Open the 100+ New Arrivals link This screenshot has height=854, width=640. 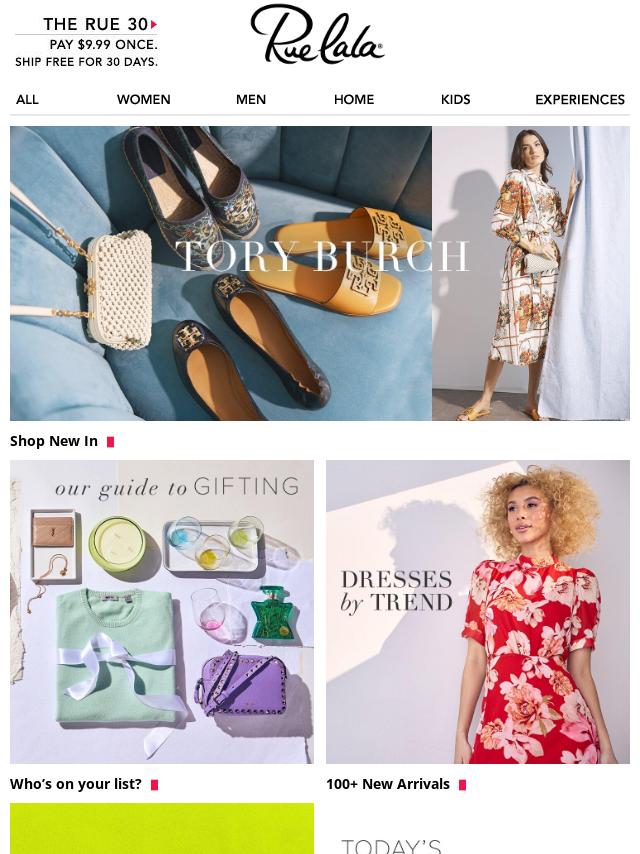[x=389, y=784]
